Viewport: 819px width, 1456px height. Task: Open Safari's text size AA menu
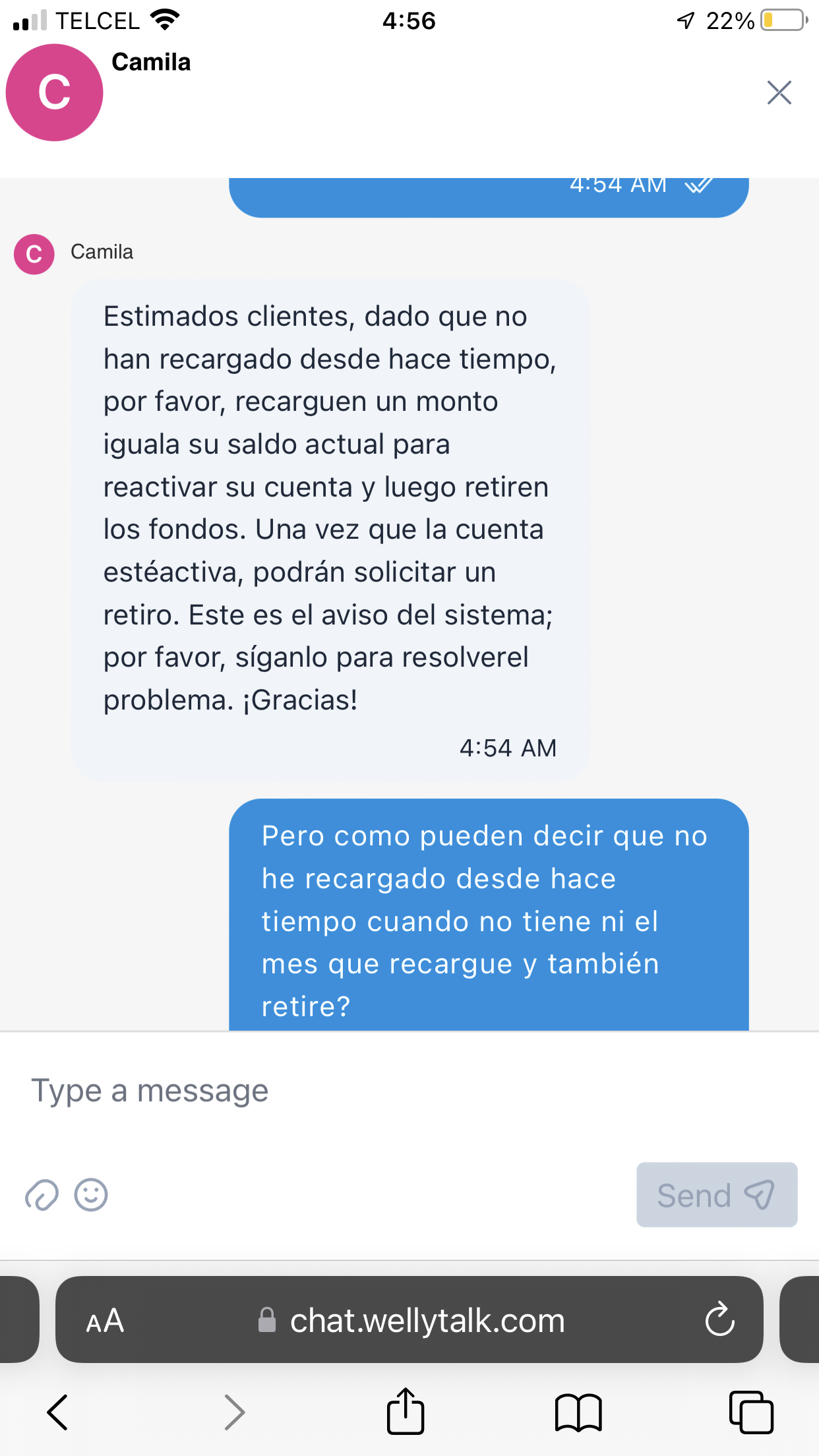click(105, 1321)
